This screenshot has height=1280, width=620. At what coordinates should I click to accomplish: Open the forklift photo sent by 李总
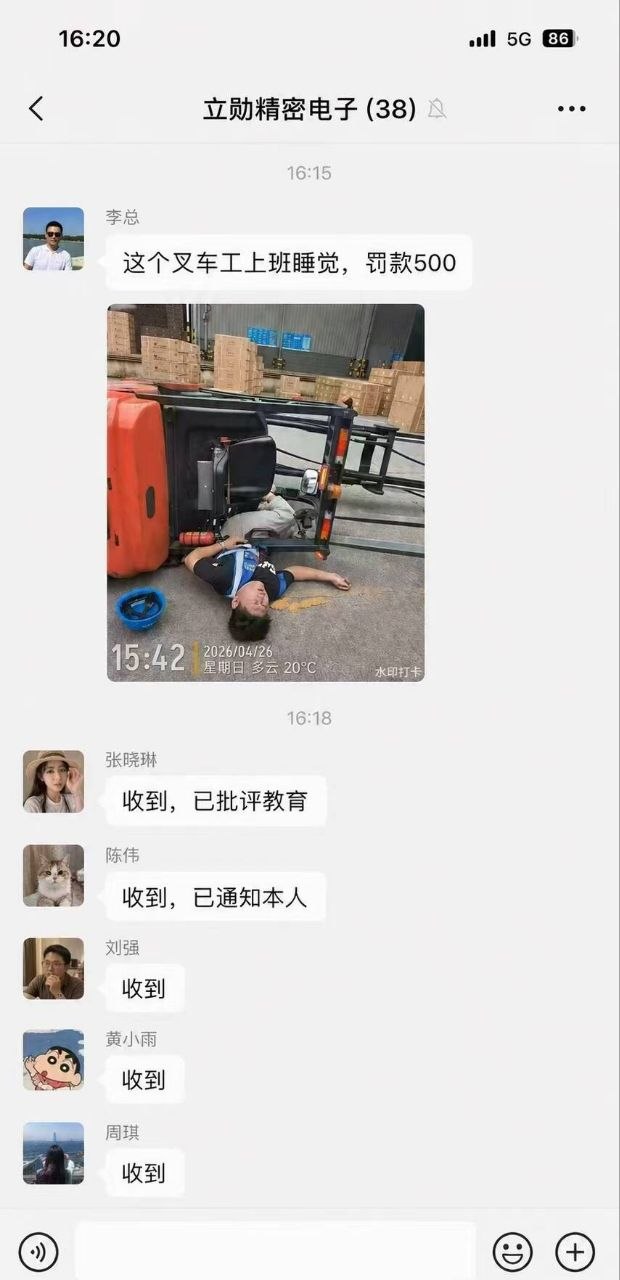[x=266, y=493]
